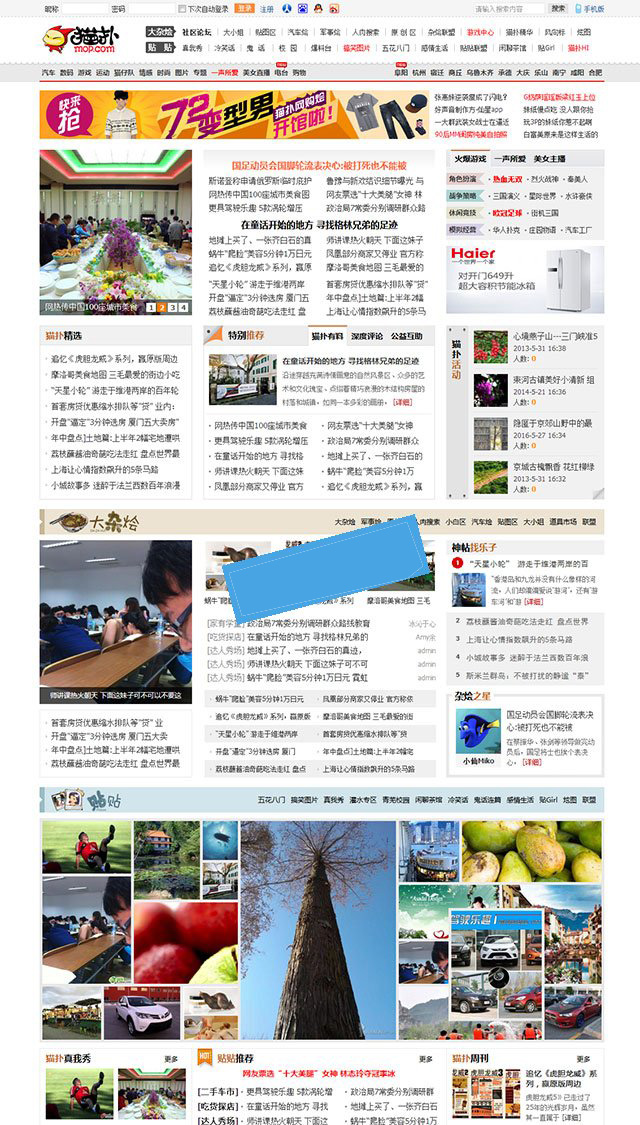
Task: Go to the 军事馆 section
Action: [329, 32]
